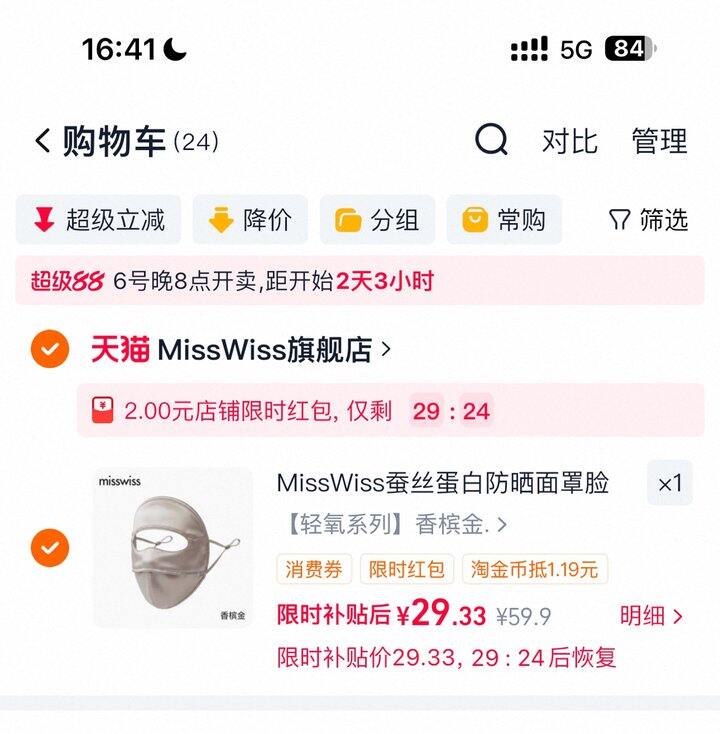The width and height of the screenshot is (720, 734).
Task: Open the 超级88 sale banner
Action: click(360, 280)
